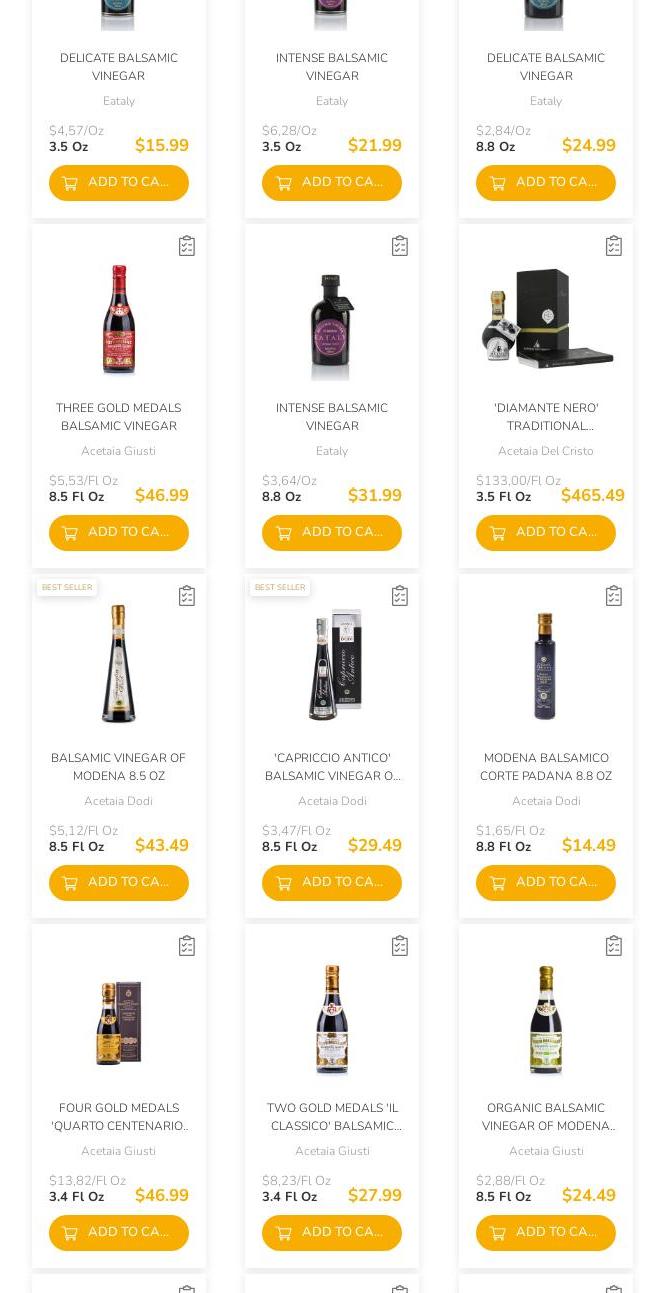
Task: Add 'Diamante Nero' Traditional vinegar to cart
Action: (x=545, y=533)
